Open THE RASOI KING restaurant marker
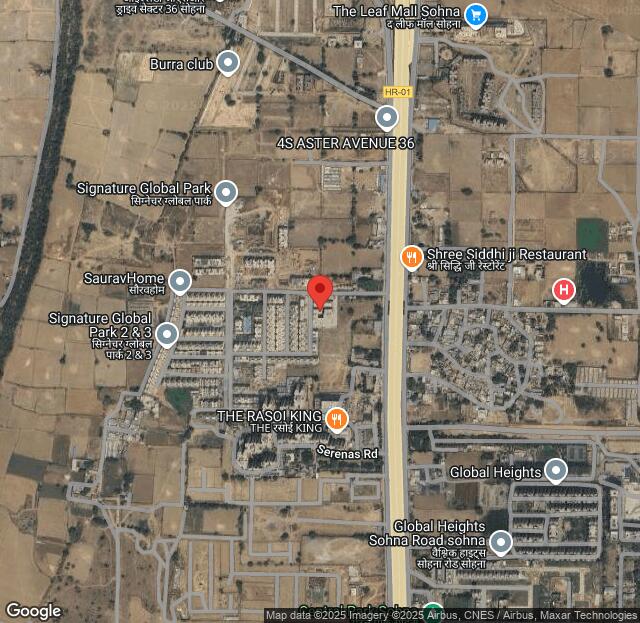Viewport: 640px width, 623px height. click(x=337, y=418)
